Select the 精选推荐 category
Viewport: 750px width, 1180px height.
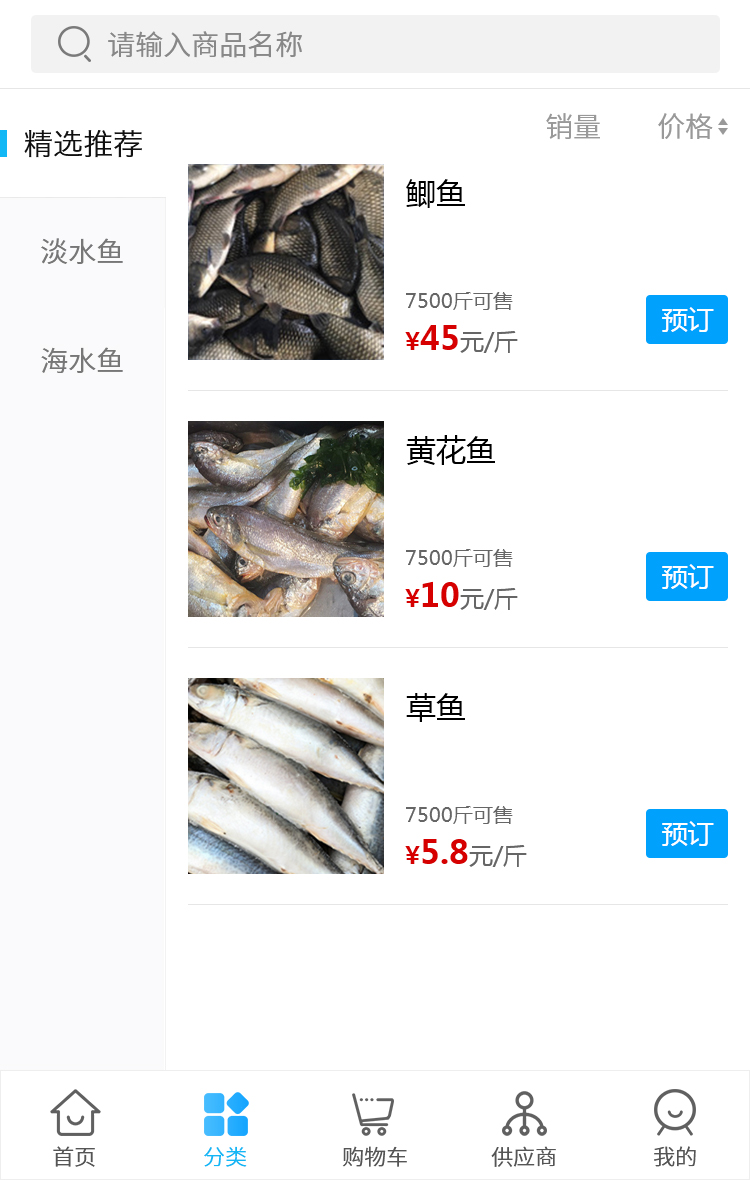83,144
